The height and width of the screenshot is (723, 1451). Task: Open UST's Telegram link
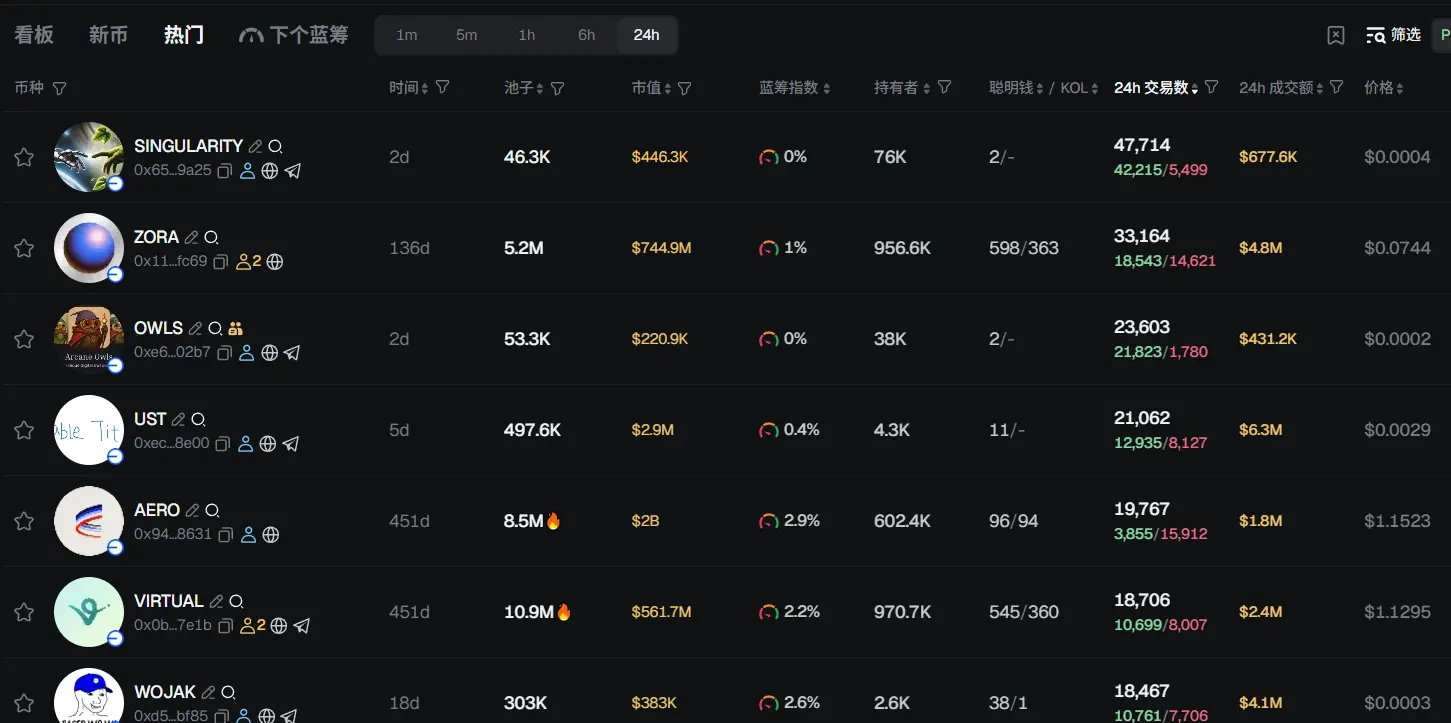290,444
